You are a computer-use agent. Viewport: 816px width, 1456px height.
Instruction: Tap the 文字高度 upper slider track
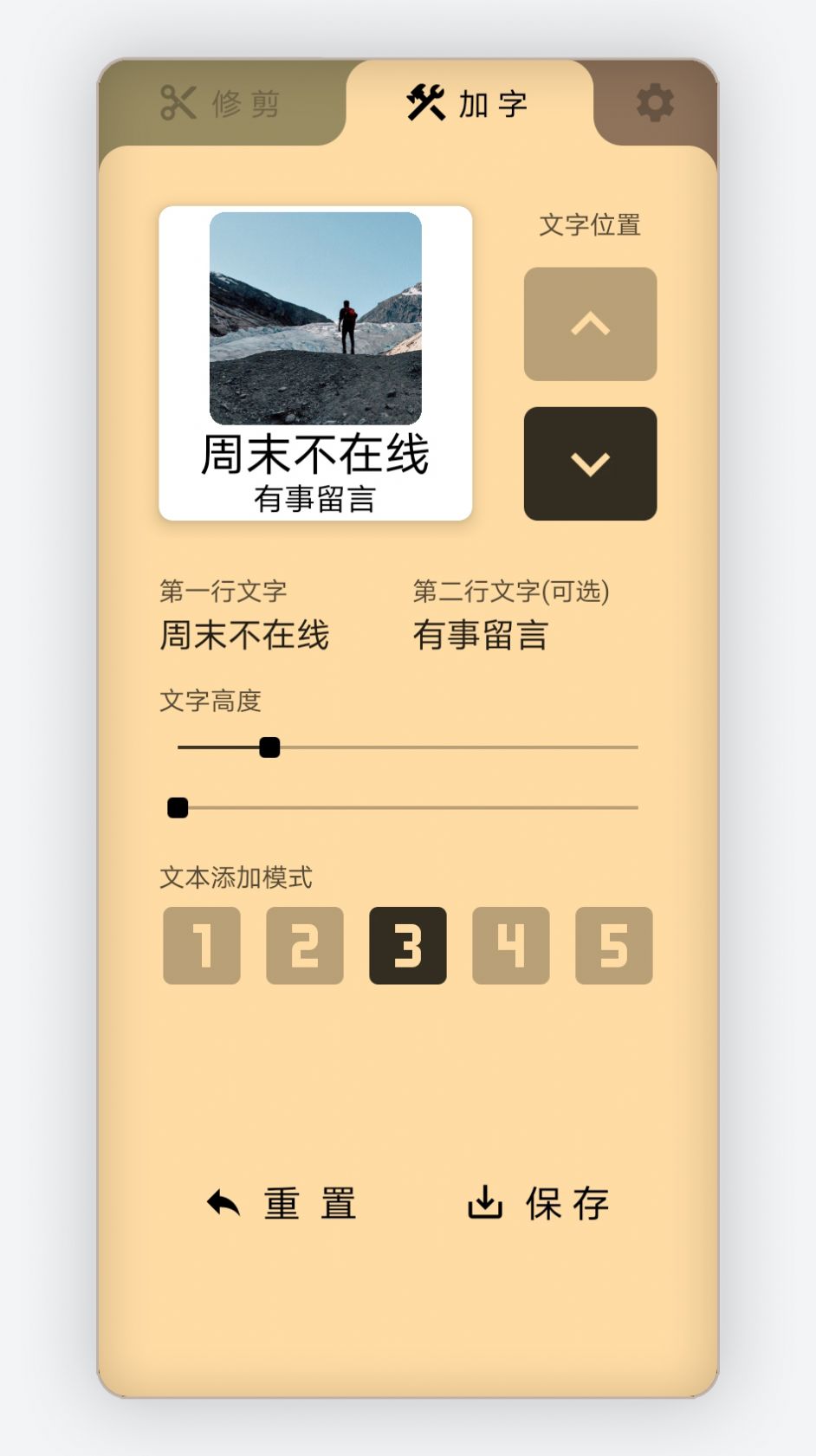407,747
